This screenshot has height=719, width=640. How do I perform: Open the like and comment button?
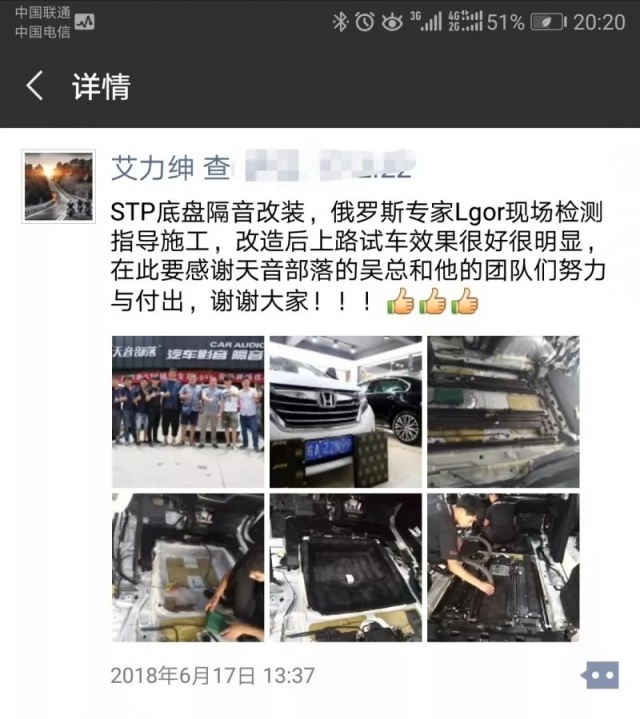click(600, 676)
